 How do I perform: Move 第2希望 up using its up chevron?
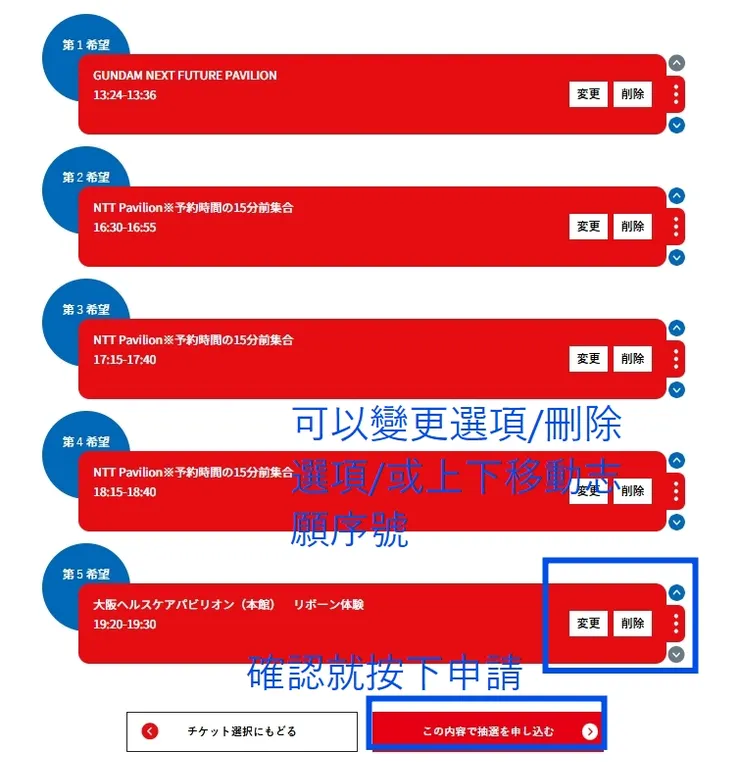coord(675,194)
